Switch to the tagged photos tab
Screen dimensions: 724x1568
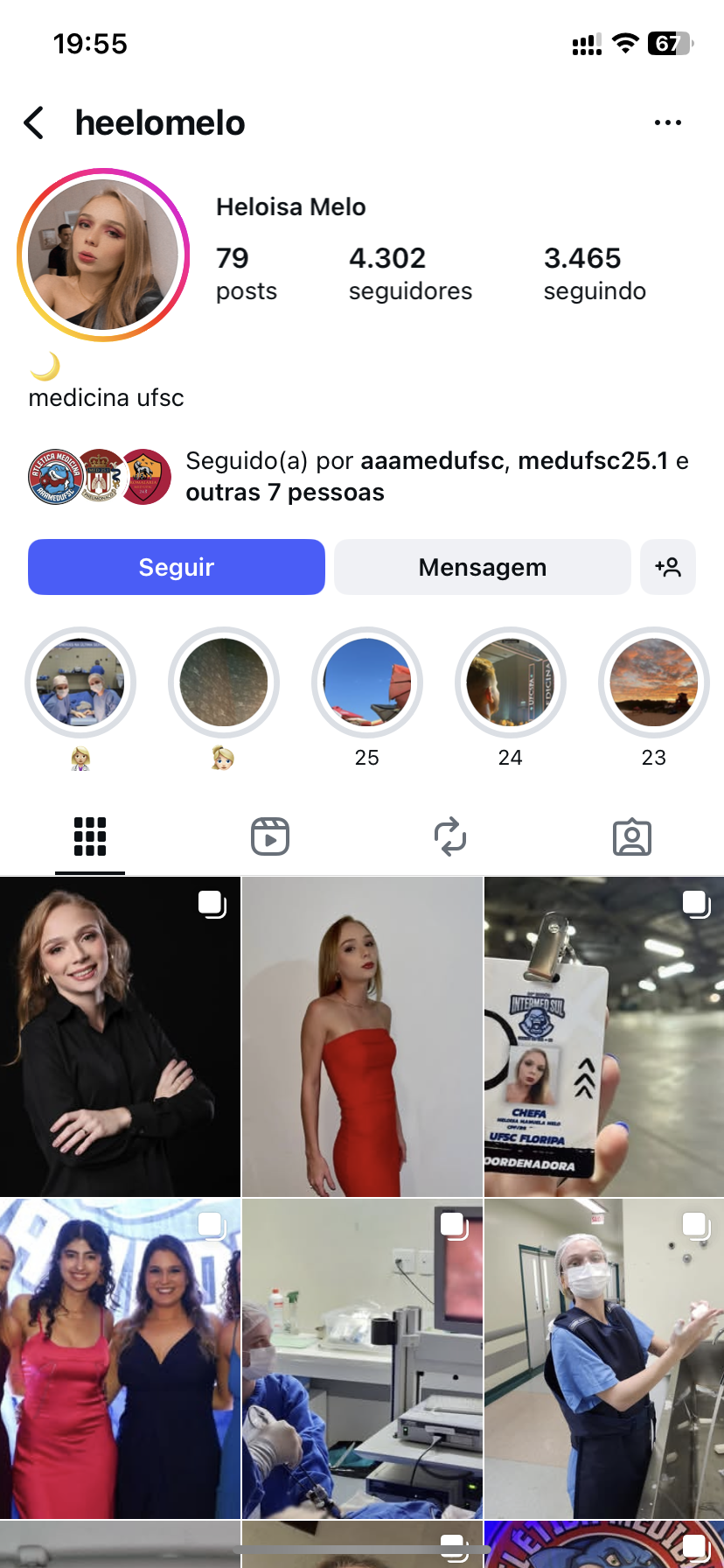click(x=632, y=836)
